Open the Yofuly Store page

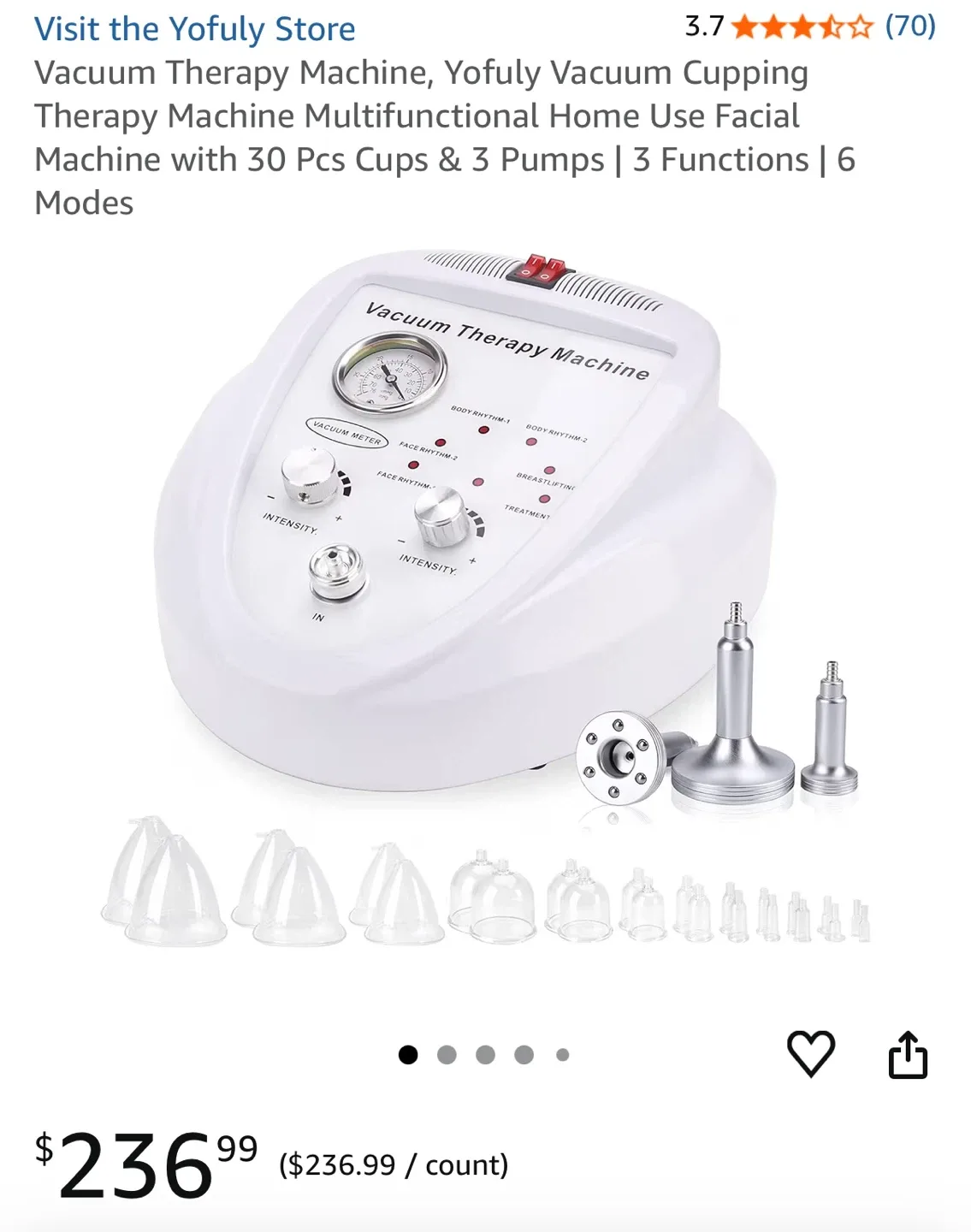(195, 28)
